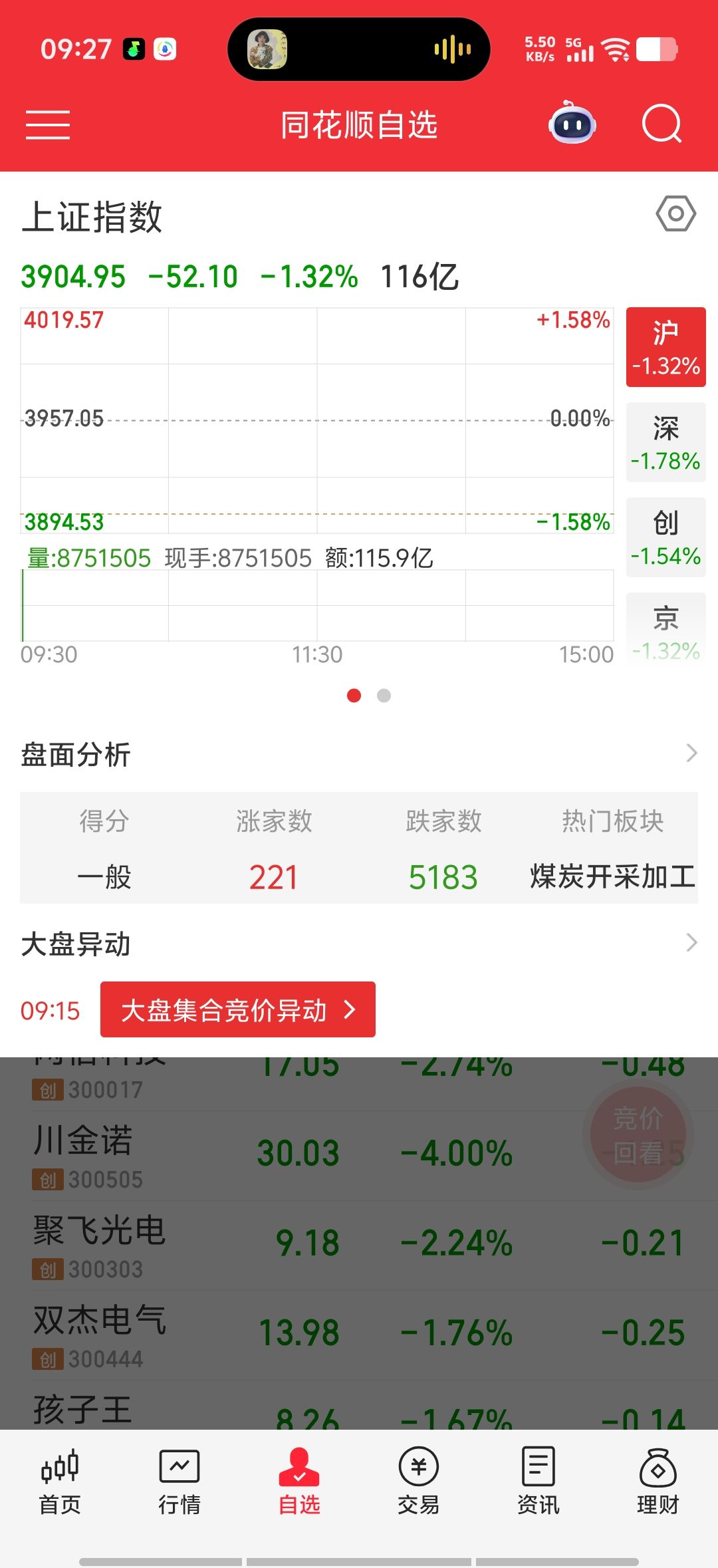The height and width of the screenshot is (1568, 718).
Task: Open the 资讯 tab
Action: (x=538, y=1482)
